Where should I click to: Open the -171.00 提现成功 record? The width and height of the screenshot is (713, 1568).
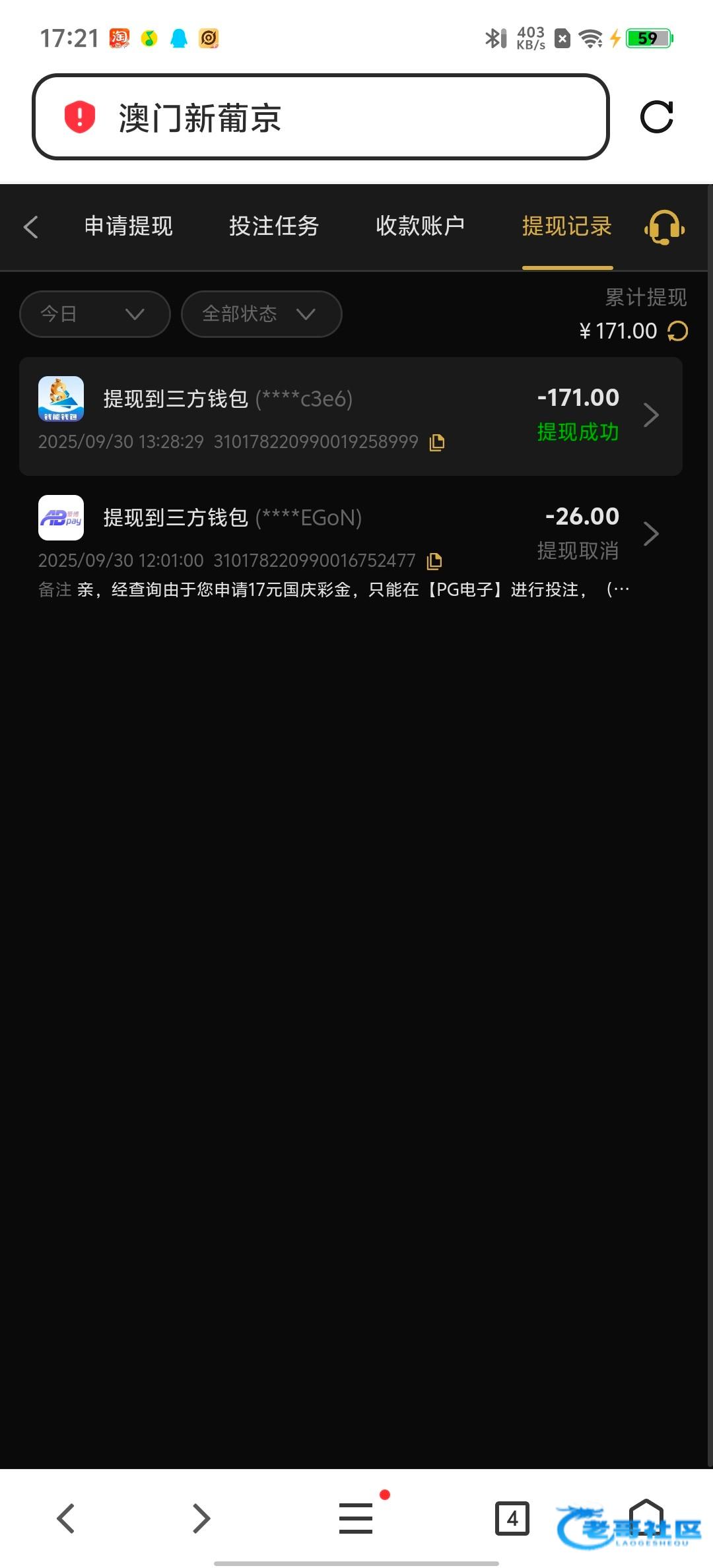tap(351, 416)
